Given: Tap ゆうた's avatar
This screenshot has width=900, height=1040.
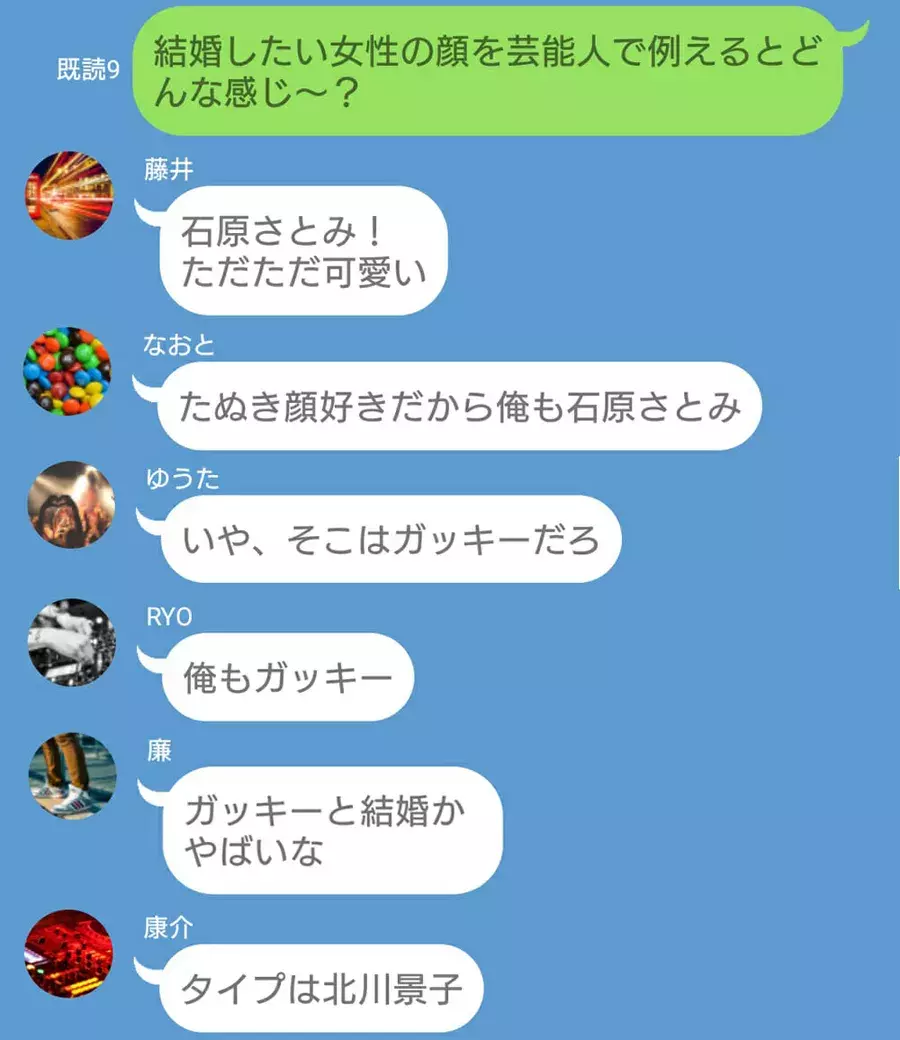Looking at the screenshot, I should click(x=70, y=504).
